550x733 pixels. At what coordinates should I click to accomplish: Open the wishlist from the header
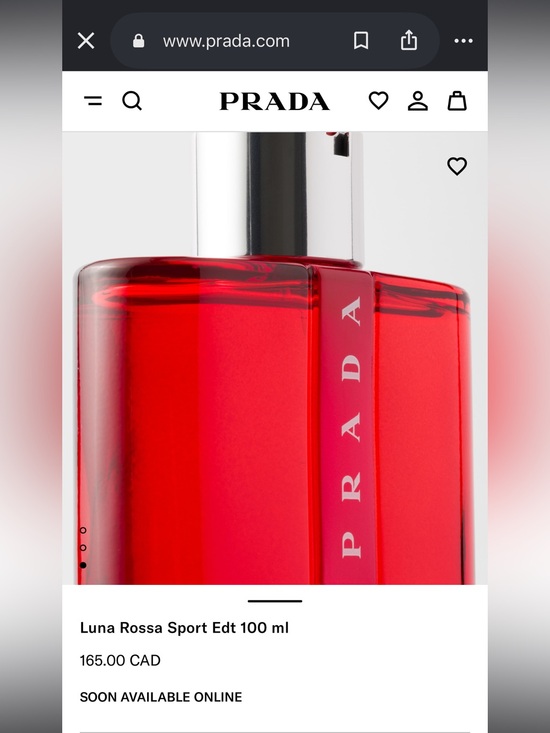pyautogui.click(x=379, y=101)
